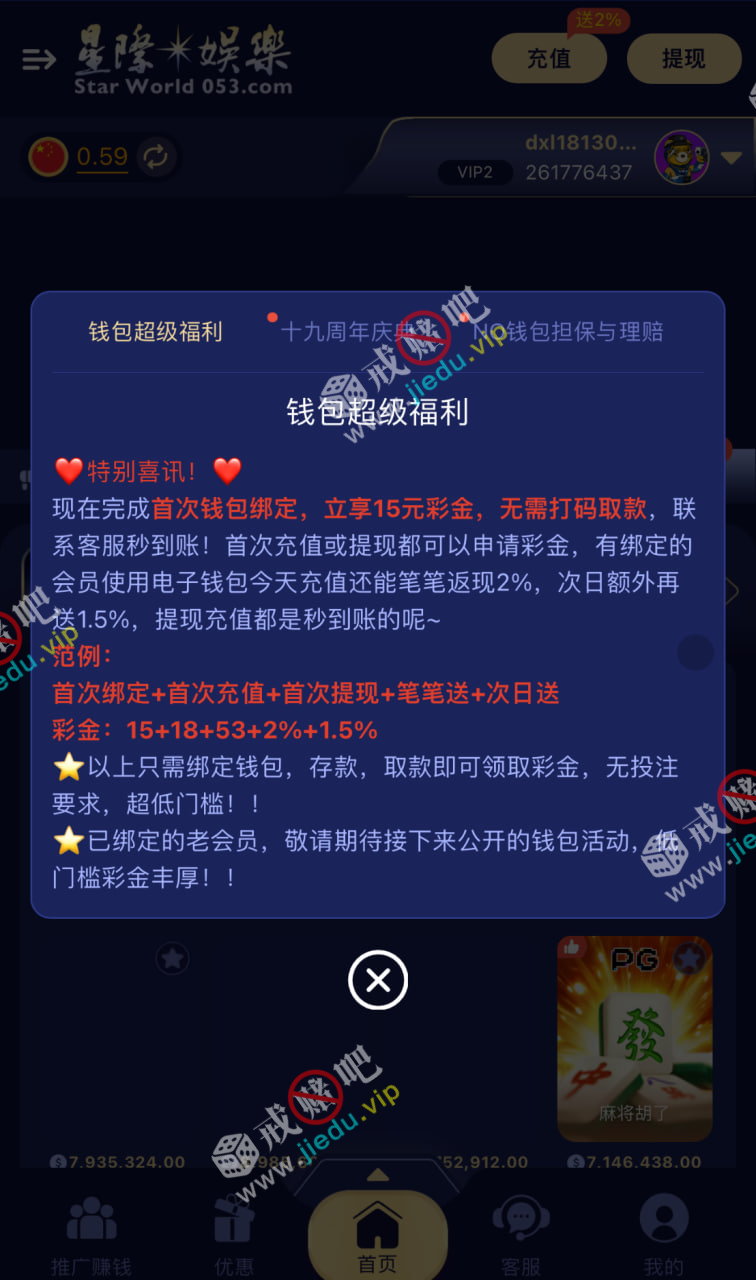The width and height of the screenshot is (756, 1280).
Task: Close the 钱包超级福利 popup
Action: point(378,980)
